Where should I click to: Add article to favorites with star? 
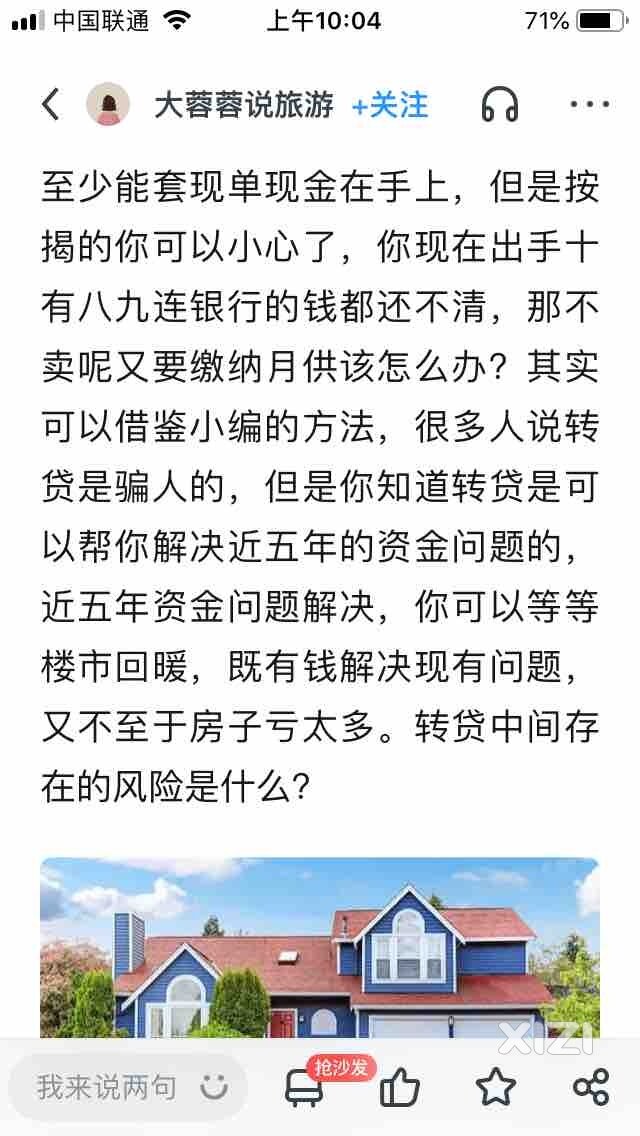click(x=495, y=1087)
